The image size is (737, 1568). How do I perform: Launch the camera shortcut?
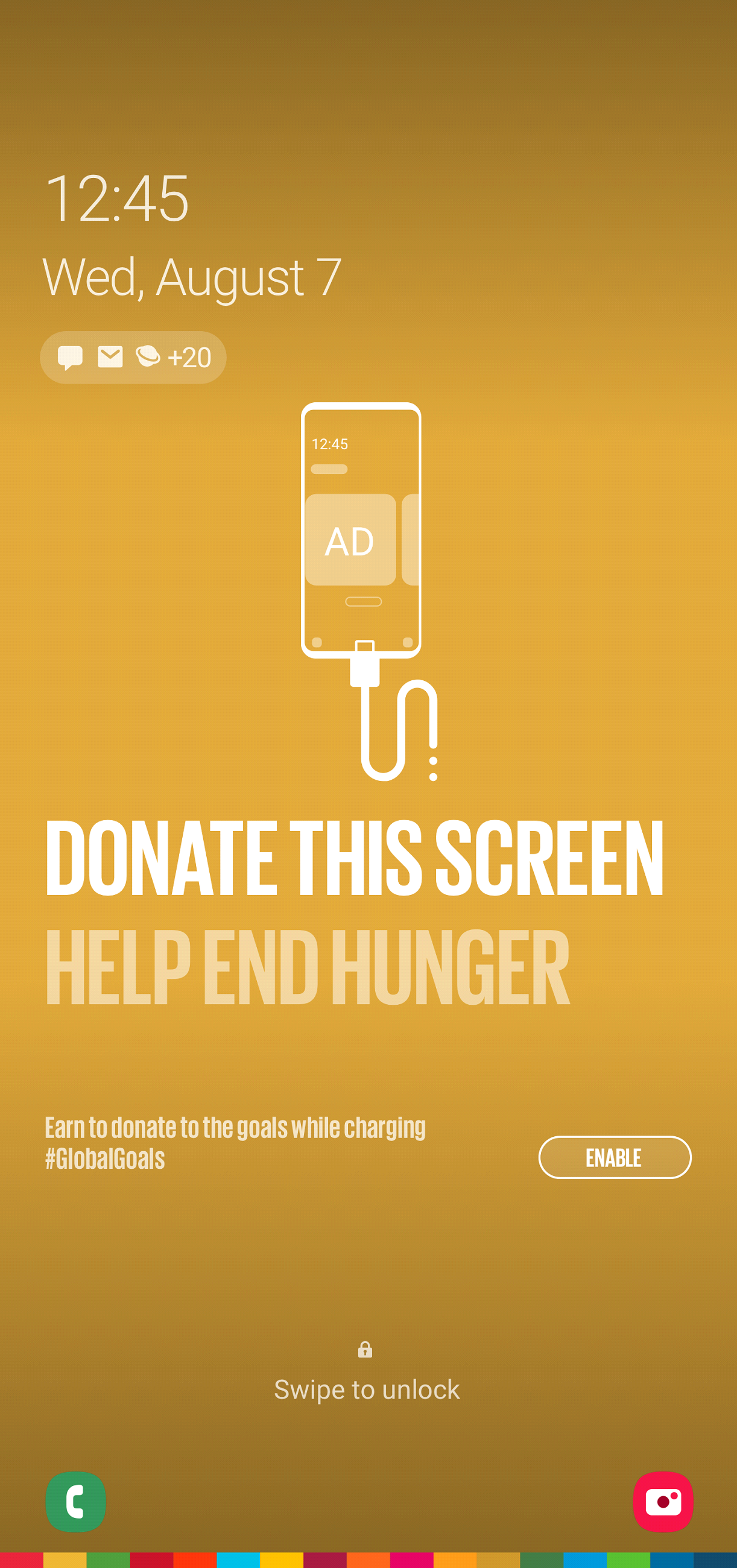point(662,1501)
